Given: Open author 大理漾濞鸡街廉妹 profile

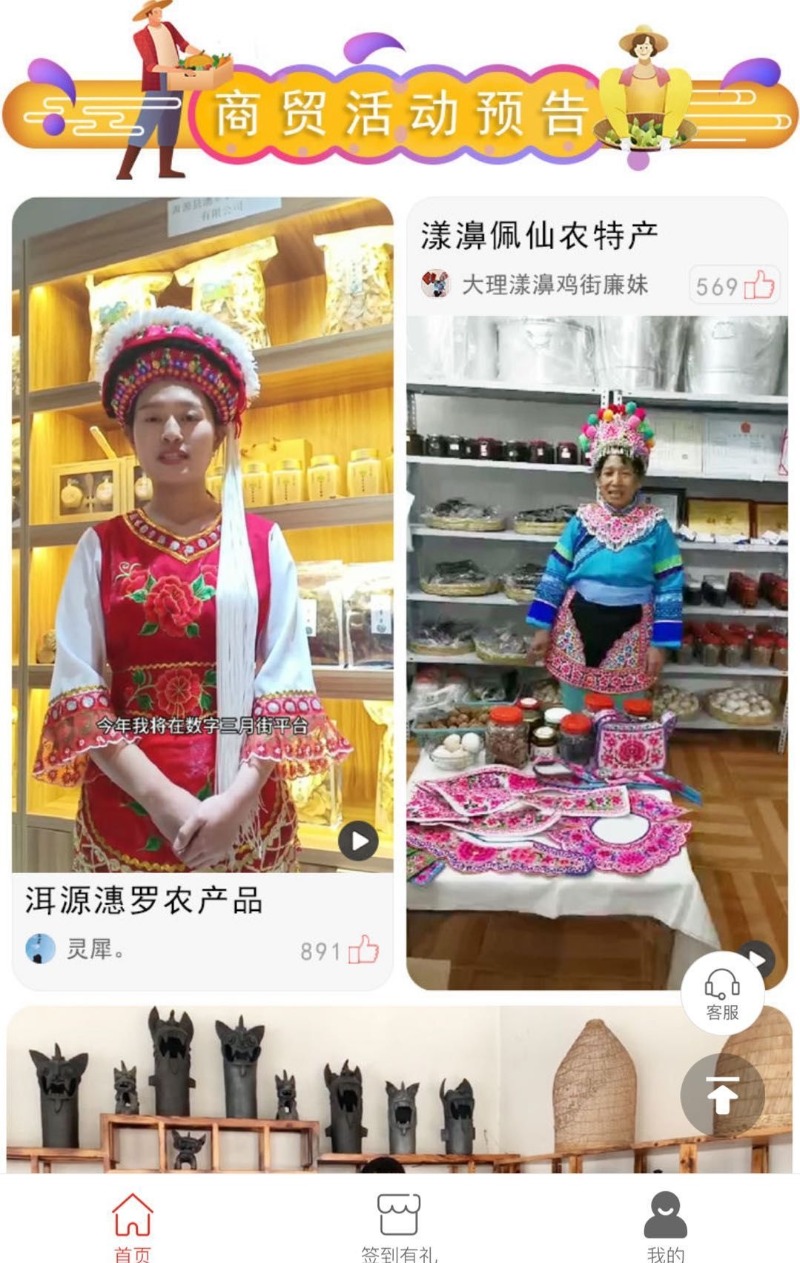Looking at the screenshot, I should (x=436, y=284).
